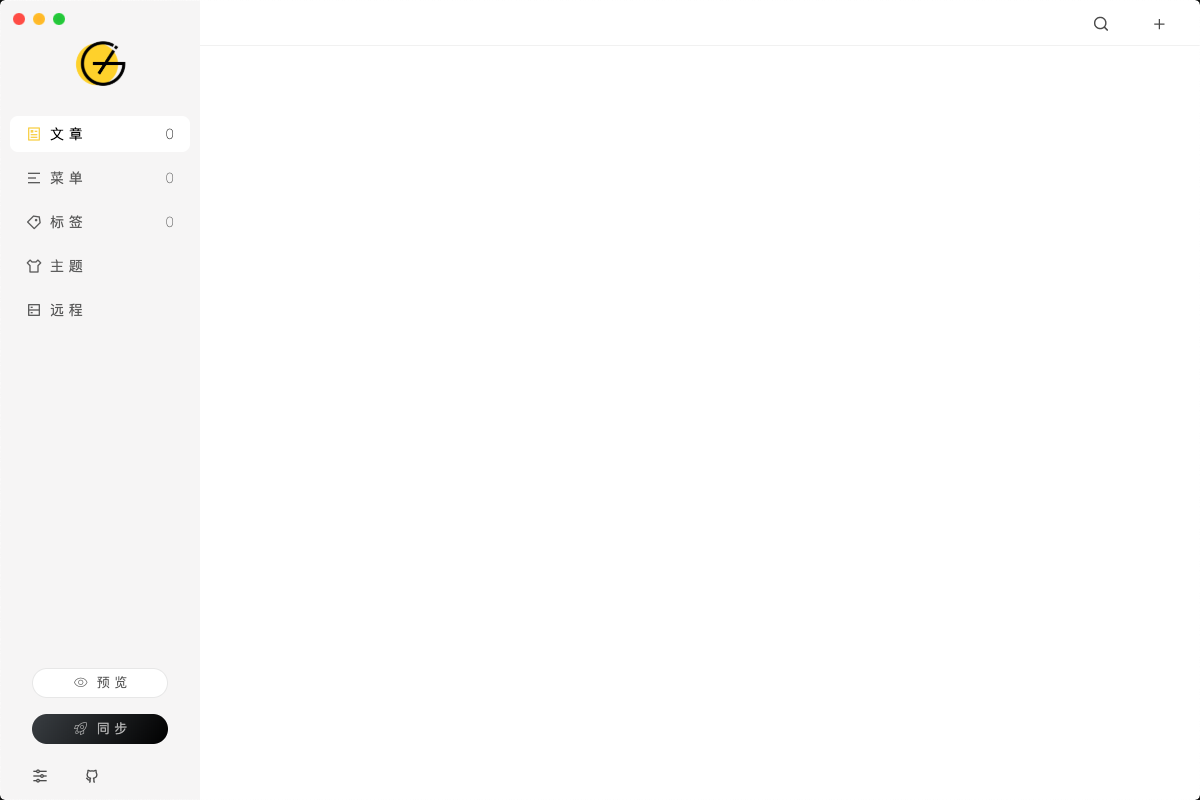The width and height of the screenshot is (1200, 800).
Task: Go to the 标签 (Tags) section
Action: pos(99,222)
